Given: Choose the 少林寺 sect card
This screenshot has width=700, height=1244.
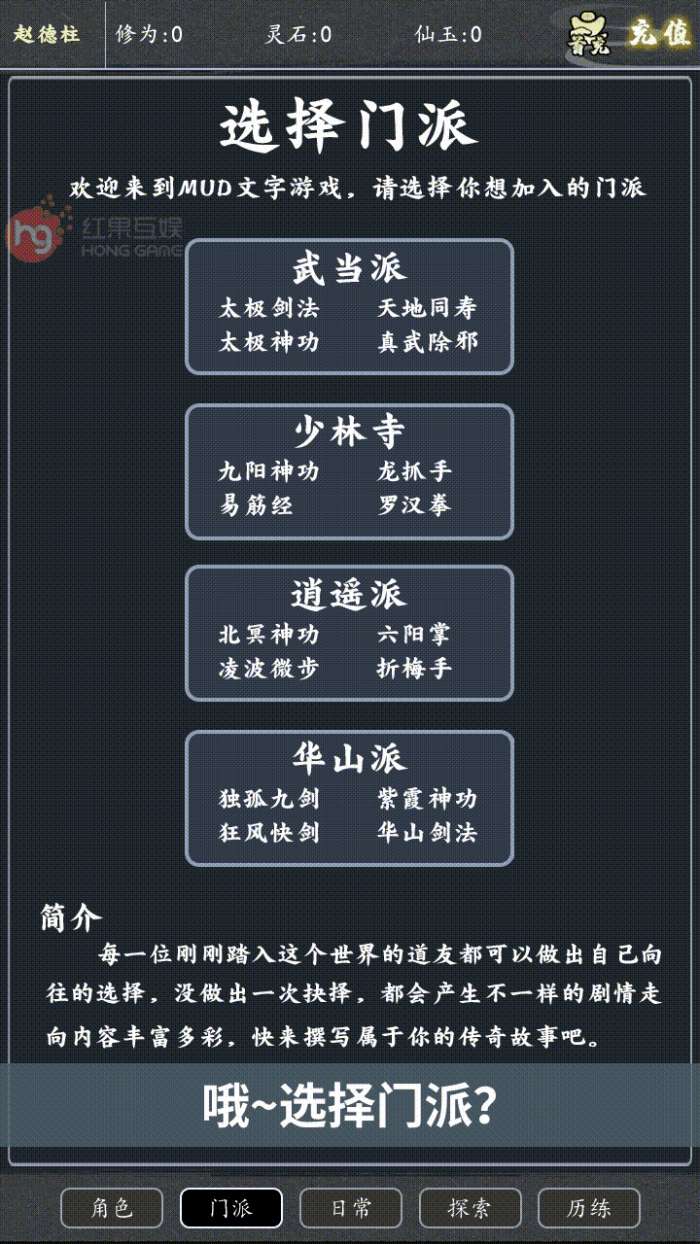Looking at the screenshot, I should click(x=349, y=471).
